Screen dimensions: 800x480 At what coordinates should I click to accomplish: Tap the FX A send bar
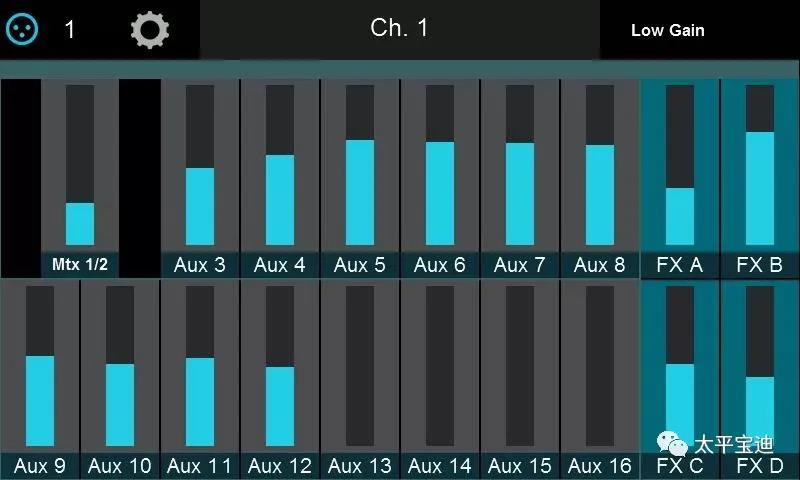(680, 165)
